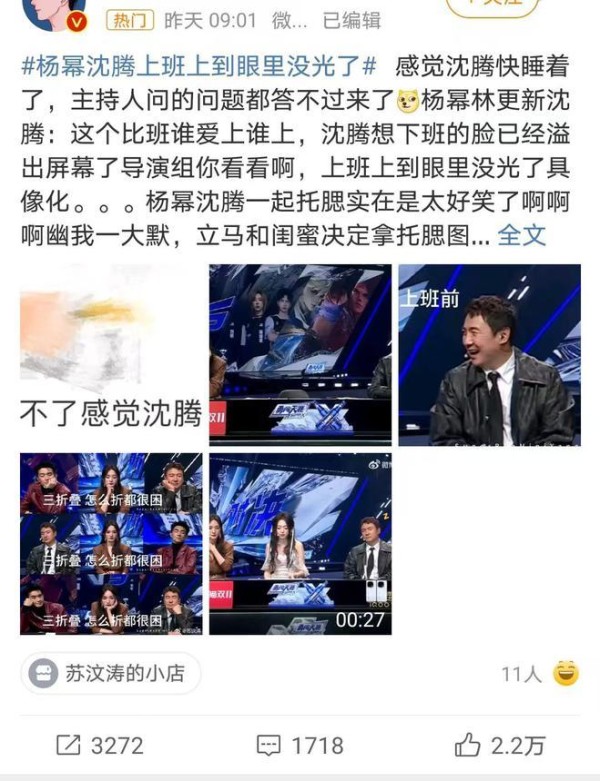This screenshot has height=781, width=600.
Task: Repost this post with 3272 shares
Action: 99,745
